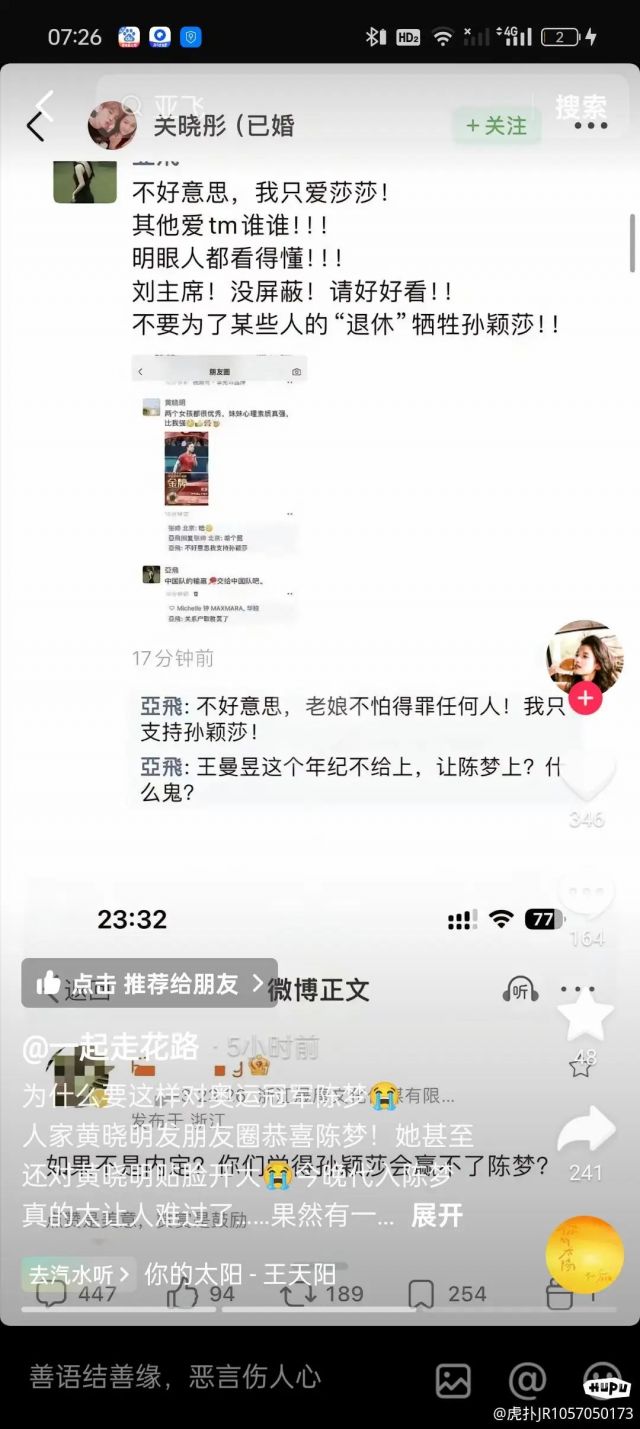Tap 点击 推荐给朋友 to recommend
640x1429 pixels.
click(x=150, y=984)
